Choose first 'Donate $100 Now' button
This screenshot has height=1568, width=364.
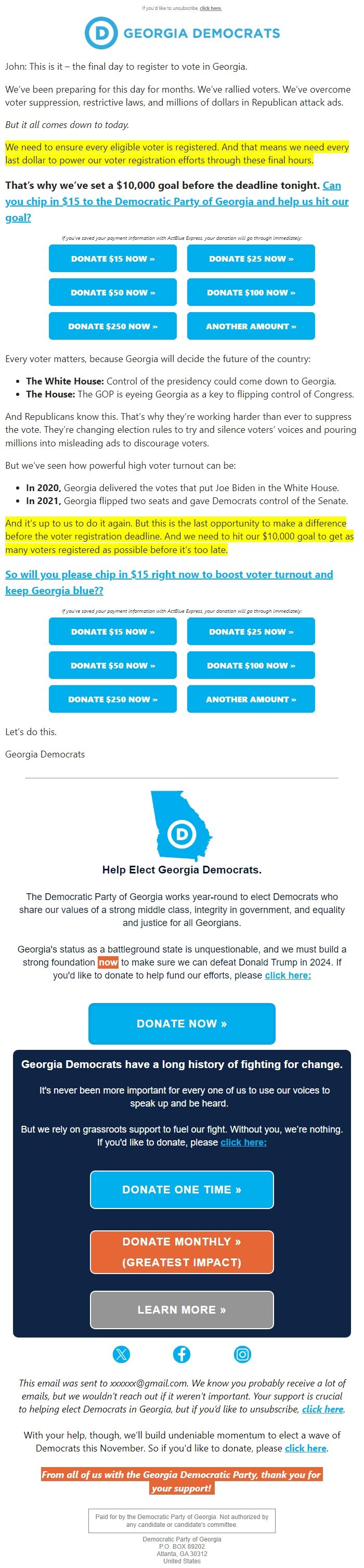251,293
